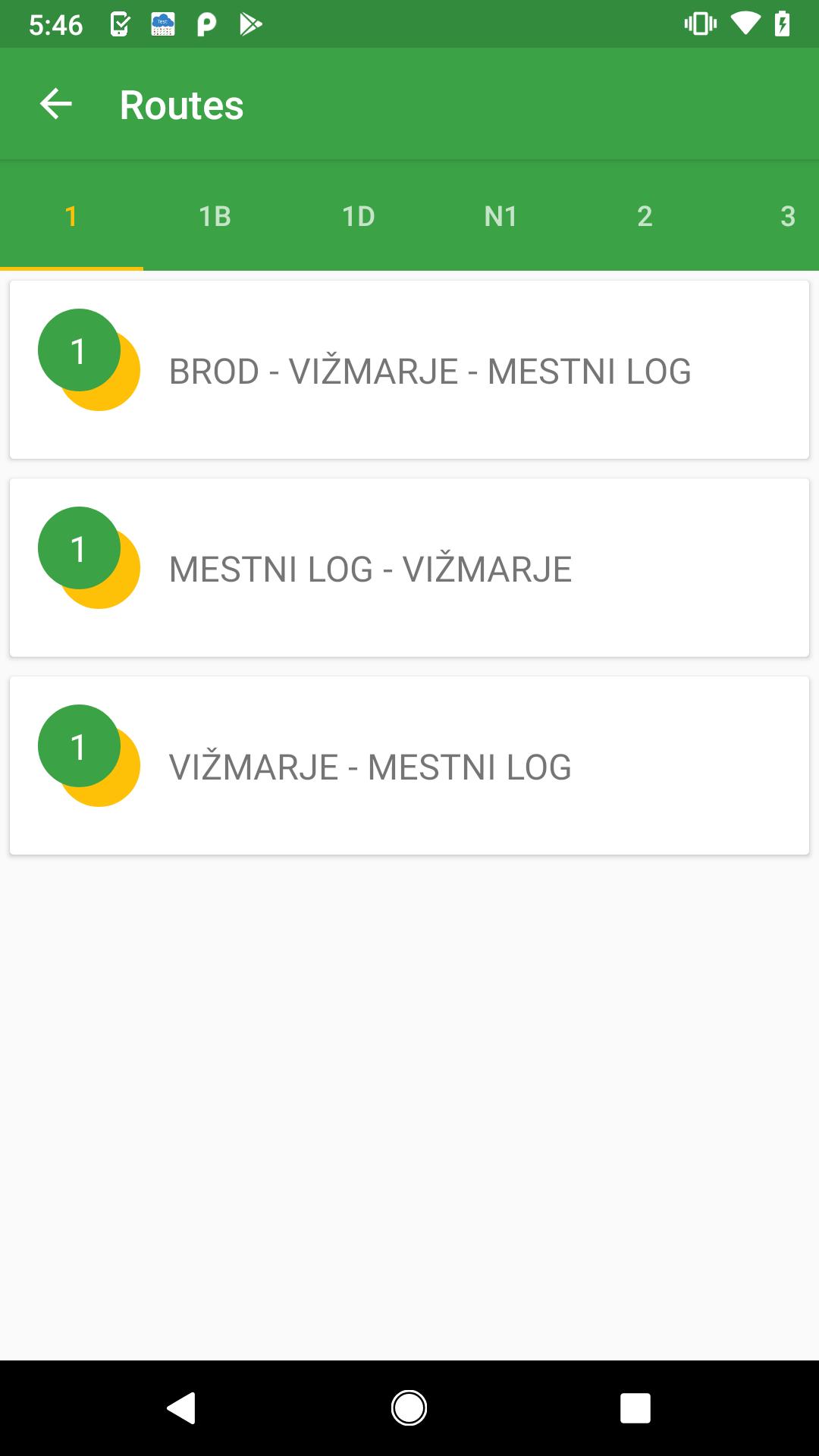Switch to the 1D route tab
The height and width of the screenshot is (1456, 819).
pyautogui.click(x=358, y=216)
